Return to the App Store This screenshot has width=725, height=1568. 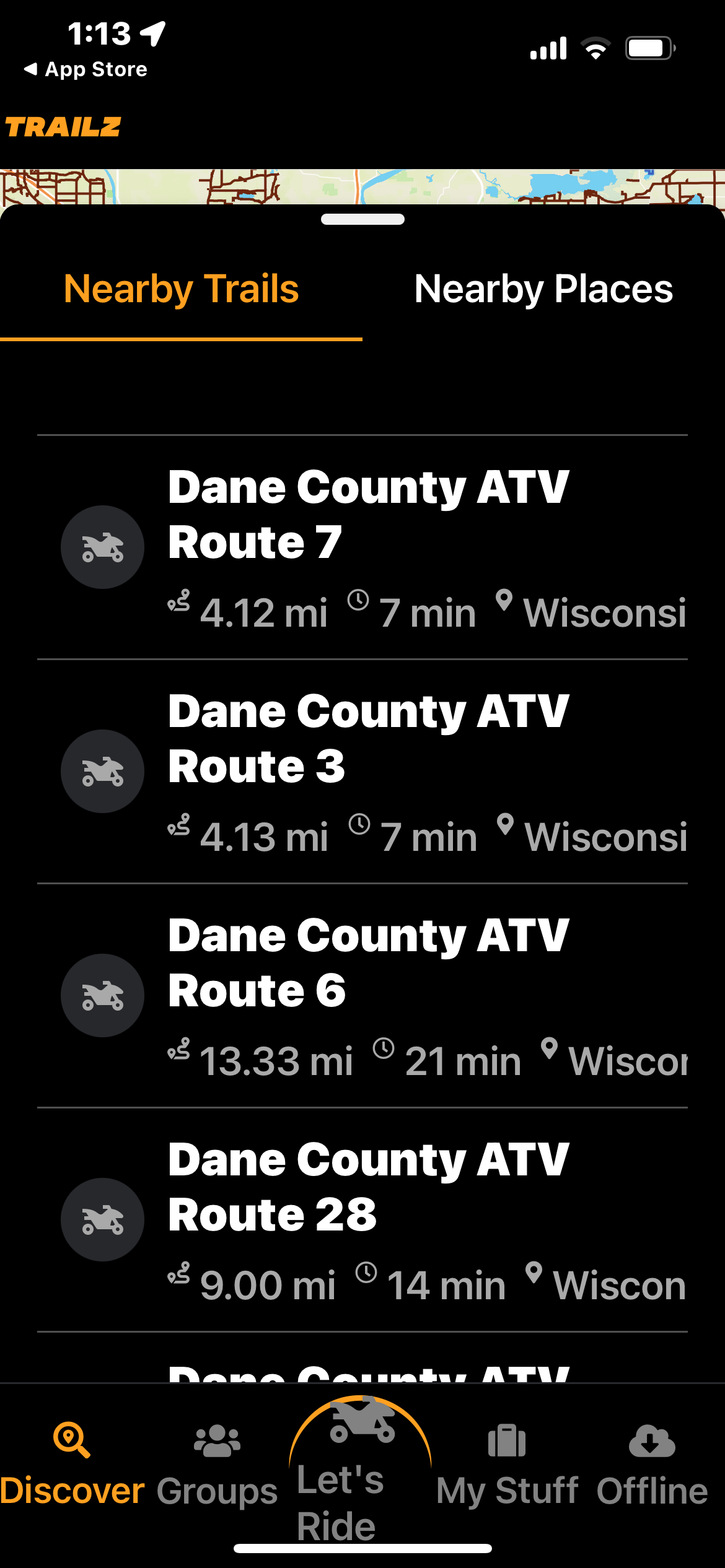[86, 69]
